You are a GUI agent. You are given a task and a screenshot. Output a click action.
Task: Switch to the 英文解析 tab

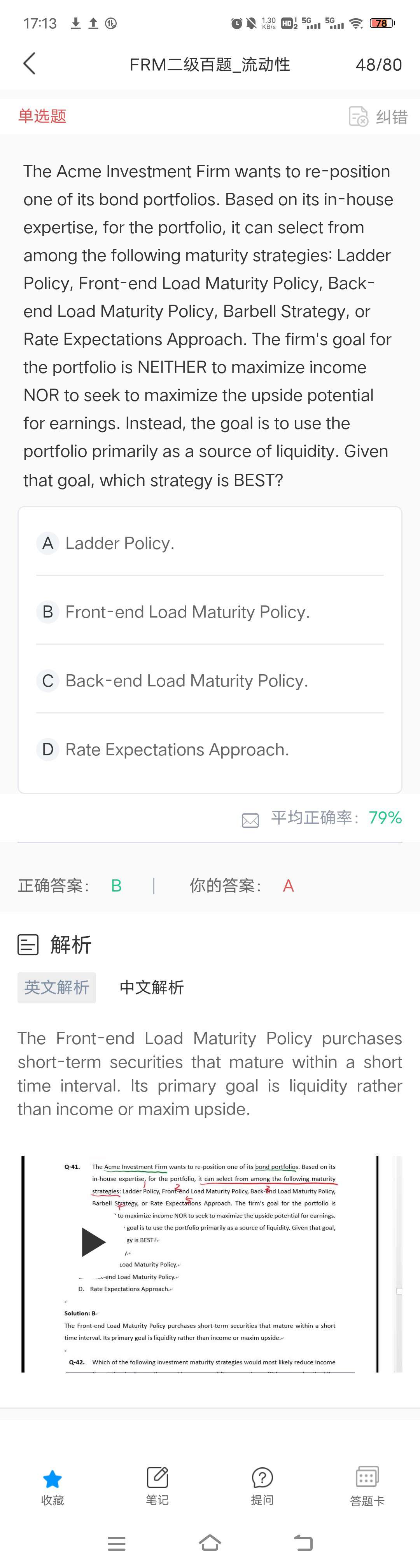(x=57, y=987)
